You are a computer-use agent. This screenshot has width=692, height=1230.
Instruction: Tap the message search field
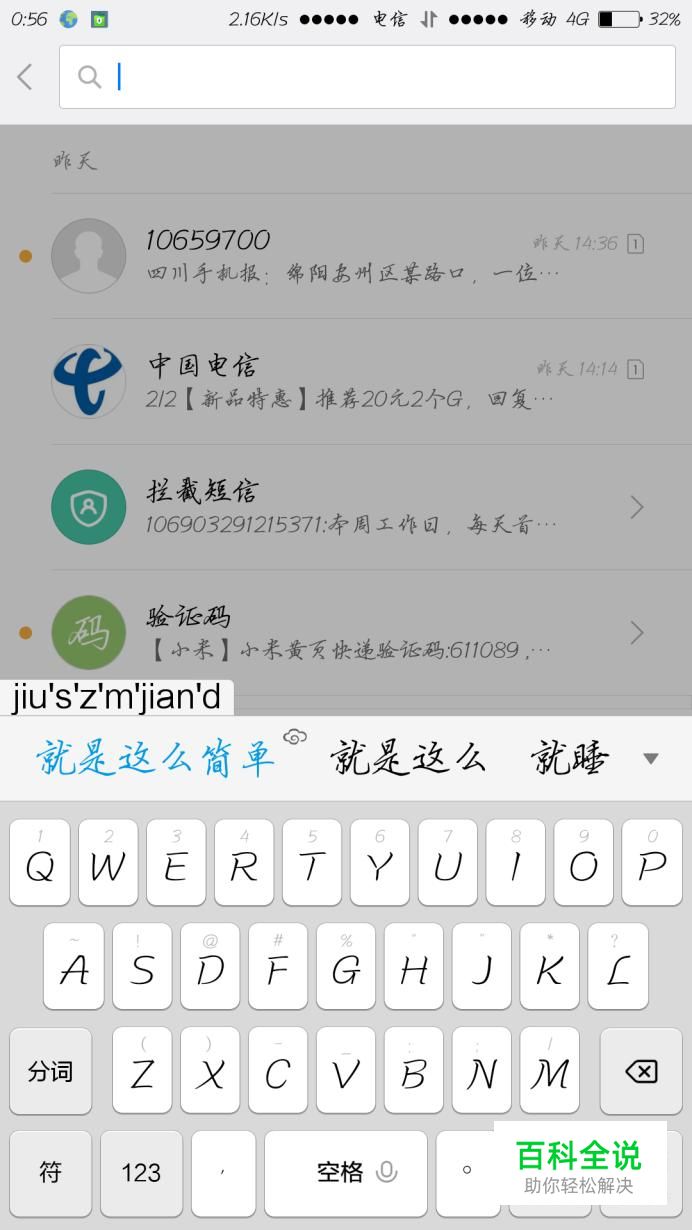point(367,77)
